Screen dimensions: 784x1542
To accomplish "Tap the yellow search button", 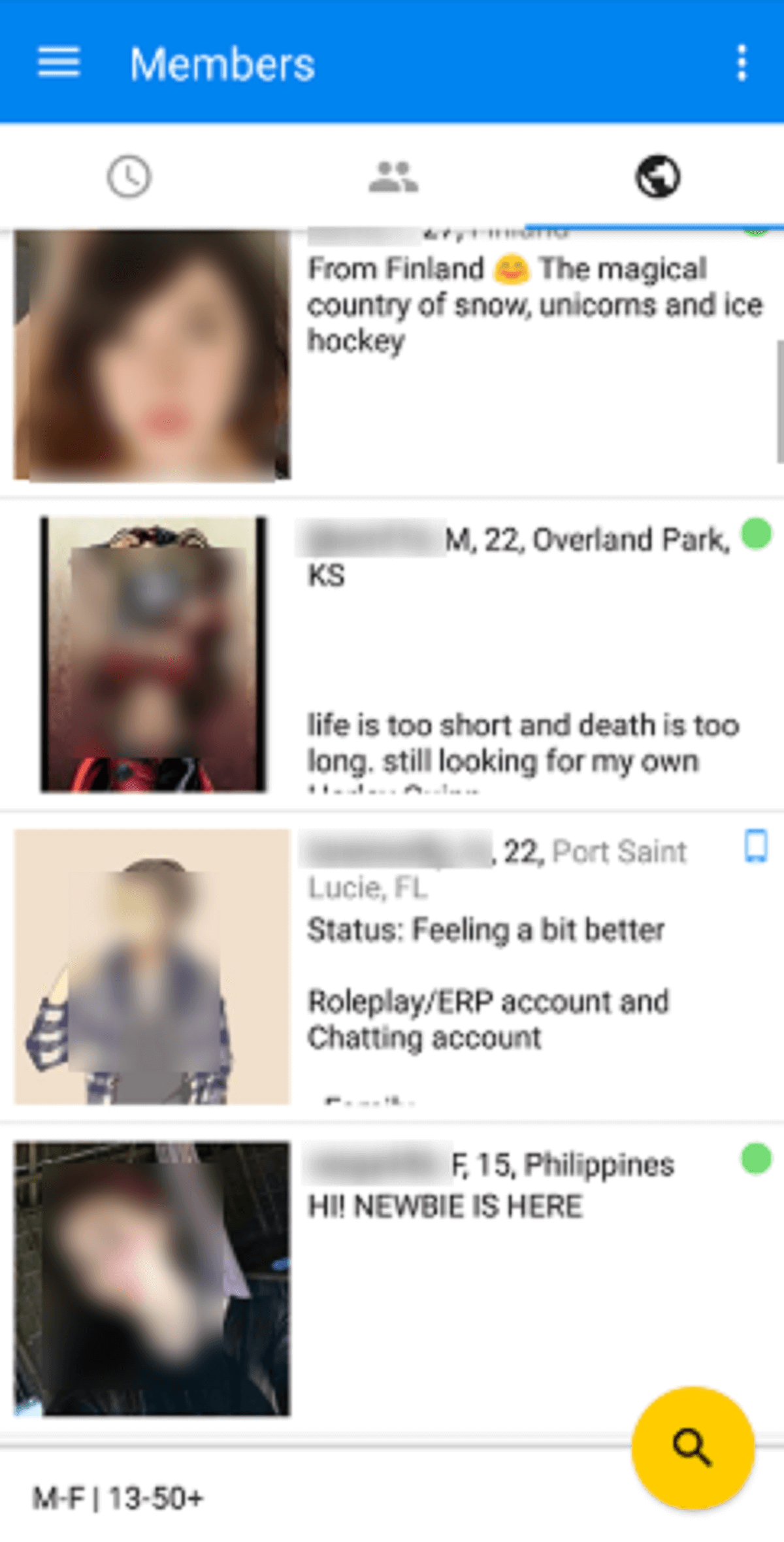I will [x=693, y=1447].
